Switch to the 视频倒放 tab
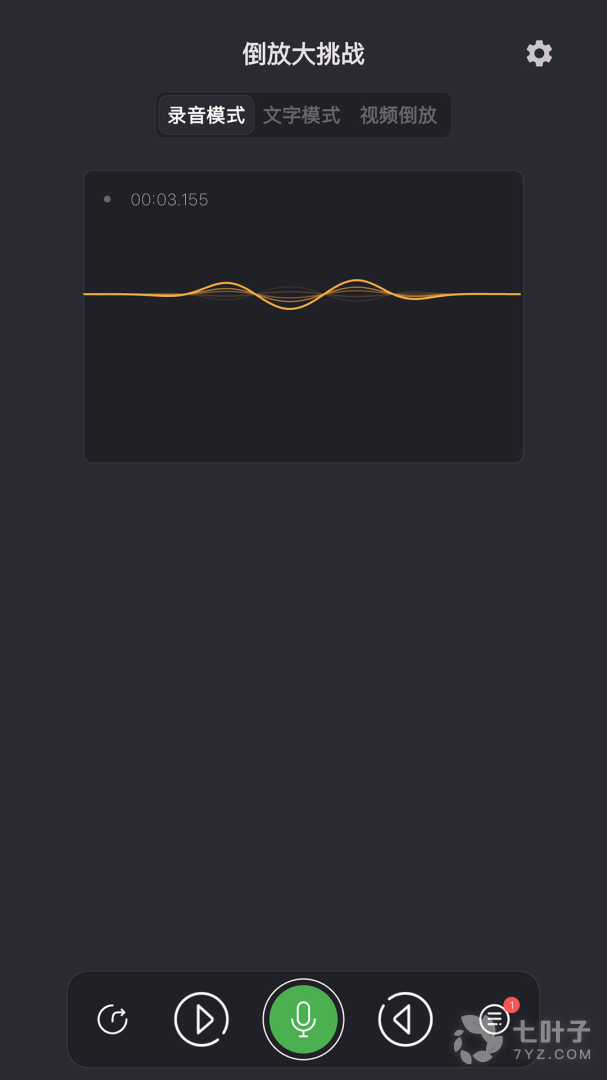Viewport: 607px width, 1080px height. pos(398,115)
